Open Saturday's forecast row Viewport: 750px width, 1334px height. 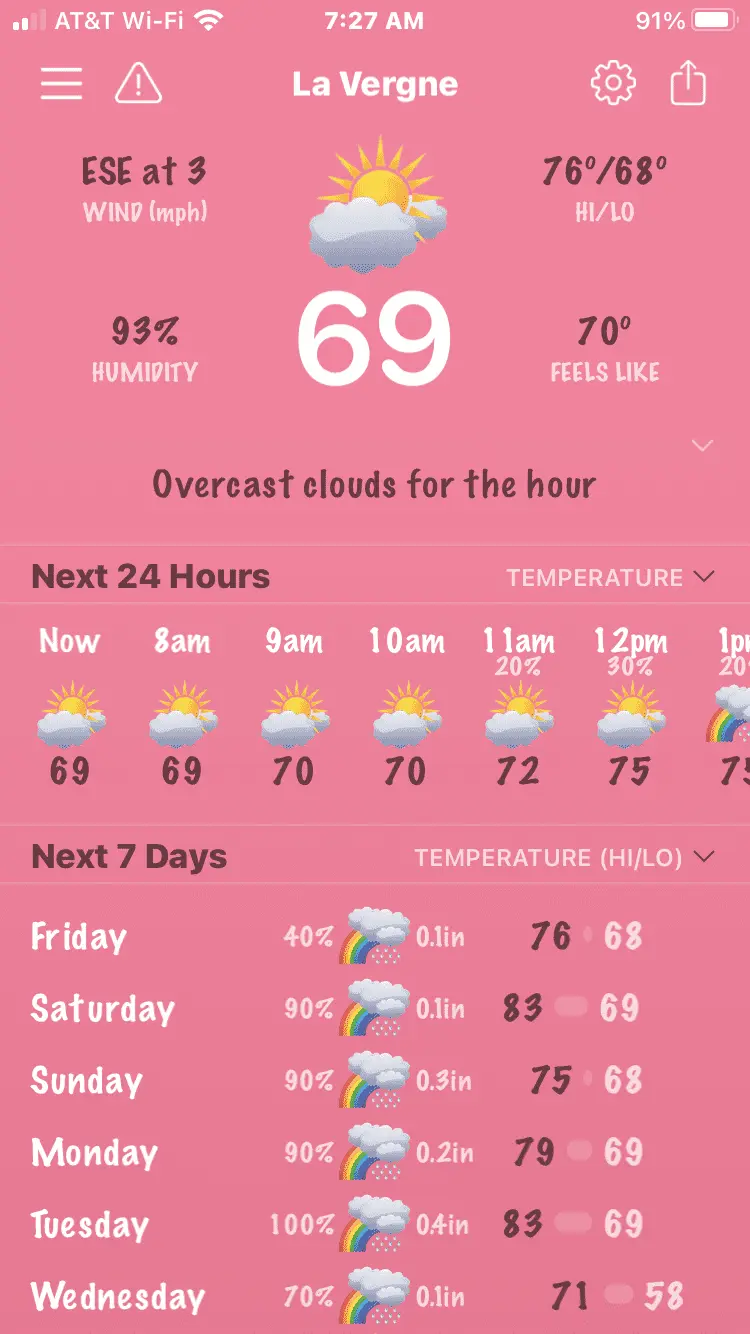tap(375, 1008)
